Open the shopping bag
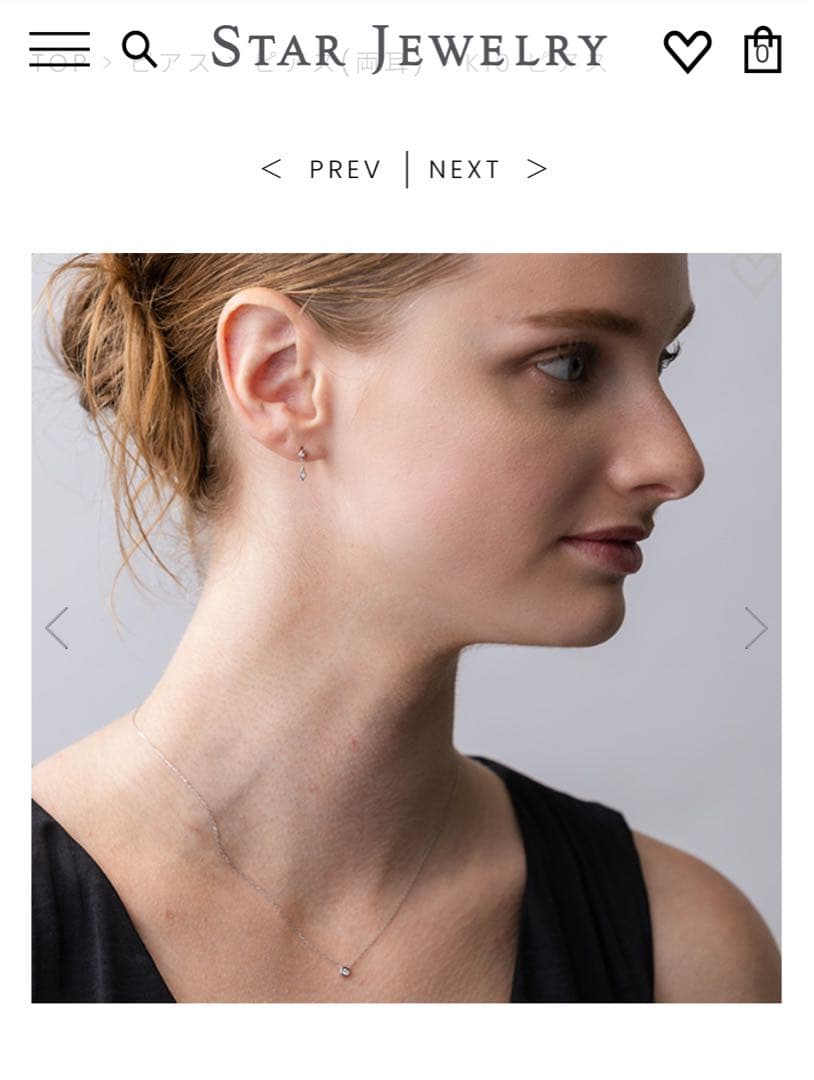 pyautogui.click(x=762, y=49)
